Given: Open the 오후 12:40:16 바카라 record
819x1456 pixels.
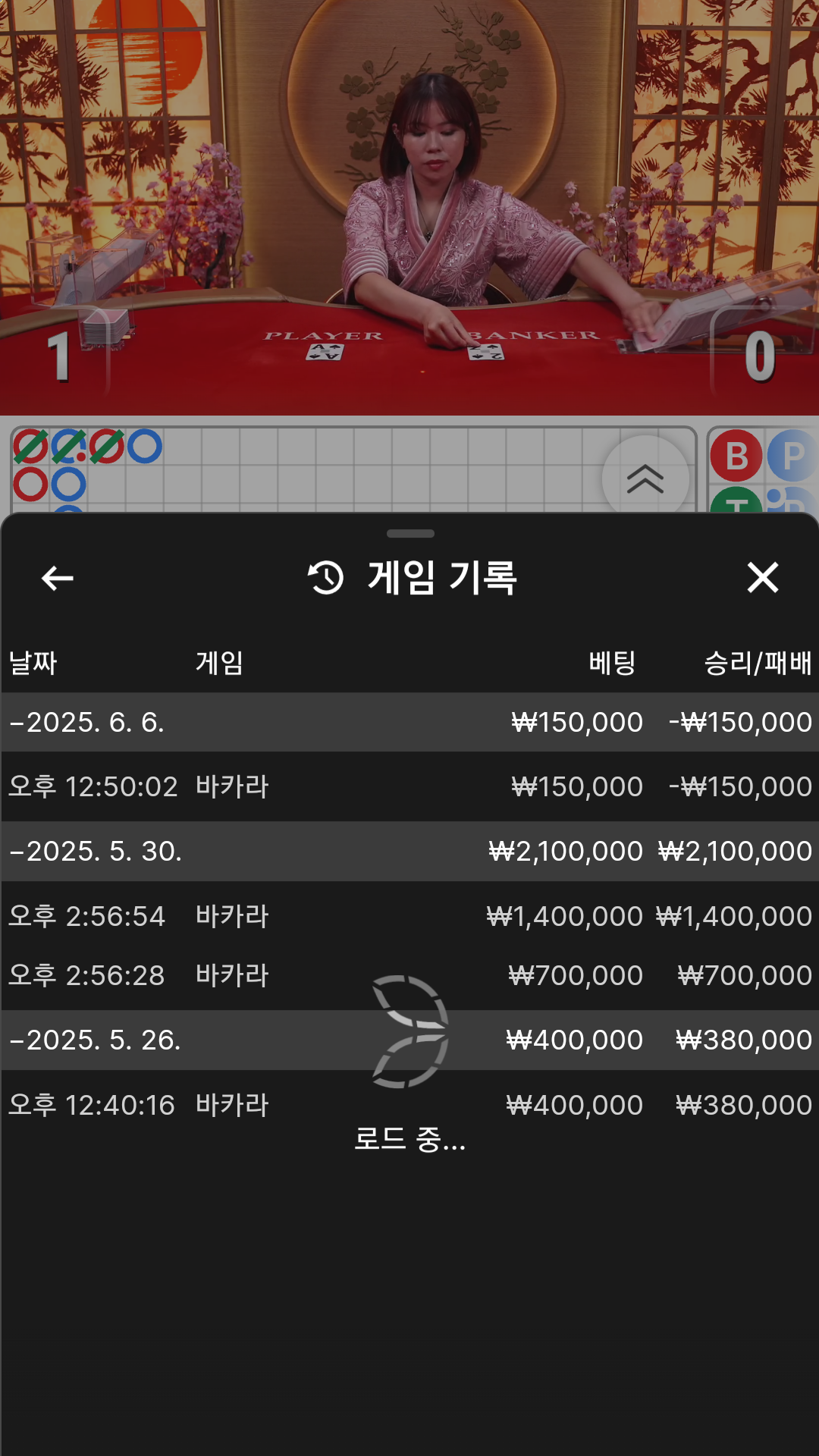Looking at the screenshot, I should coord(409,1105).
